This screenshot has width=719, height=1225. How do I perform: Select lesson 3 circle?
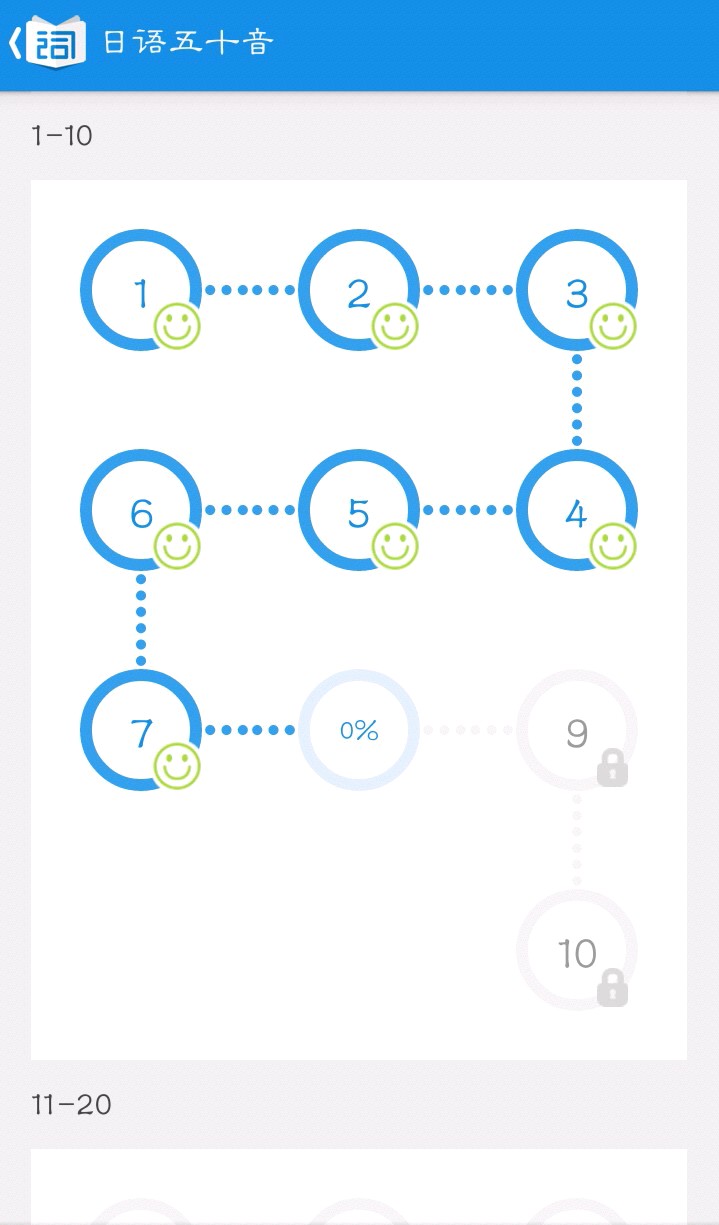(x=577, y=291)
